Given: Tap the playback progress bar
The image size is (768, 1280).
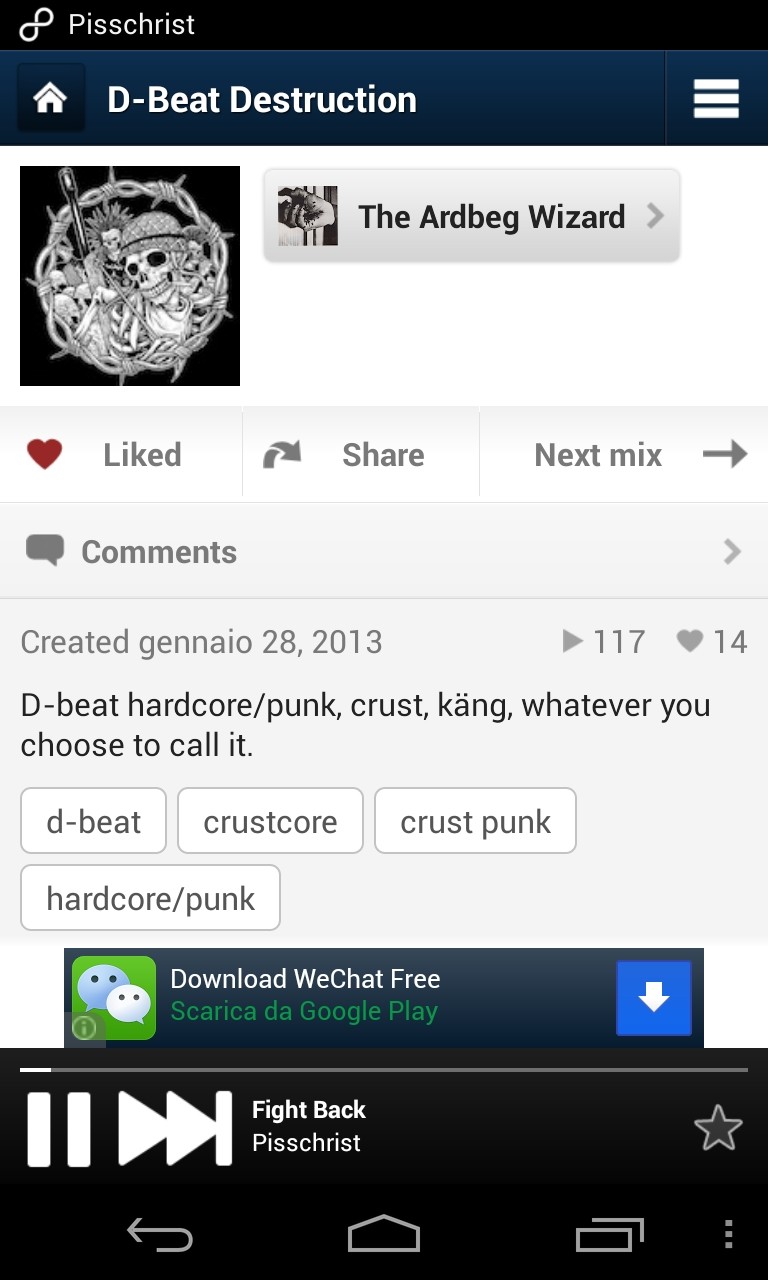Looking at the screenshot, I should (x=384, y=1070).
